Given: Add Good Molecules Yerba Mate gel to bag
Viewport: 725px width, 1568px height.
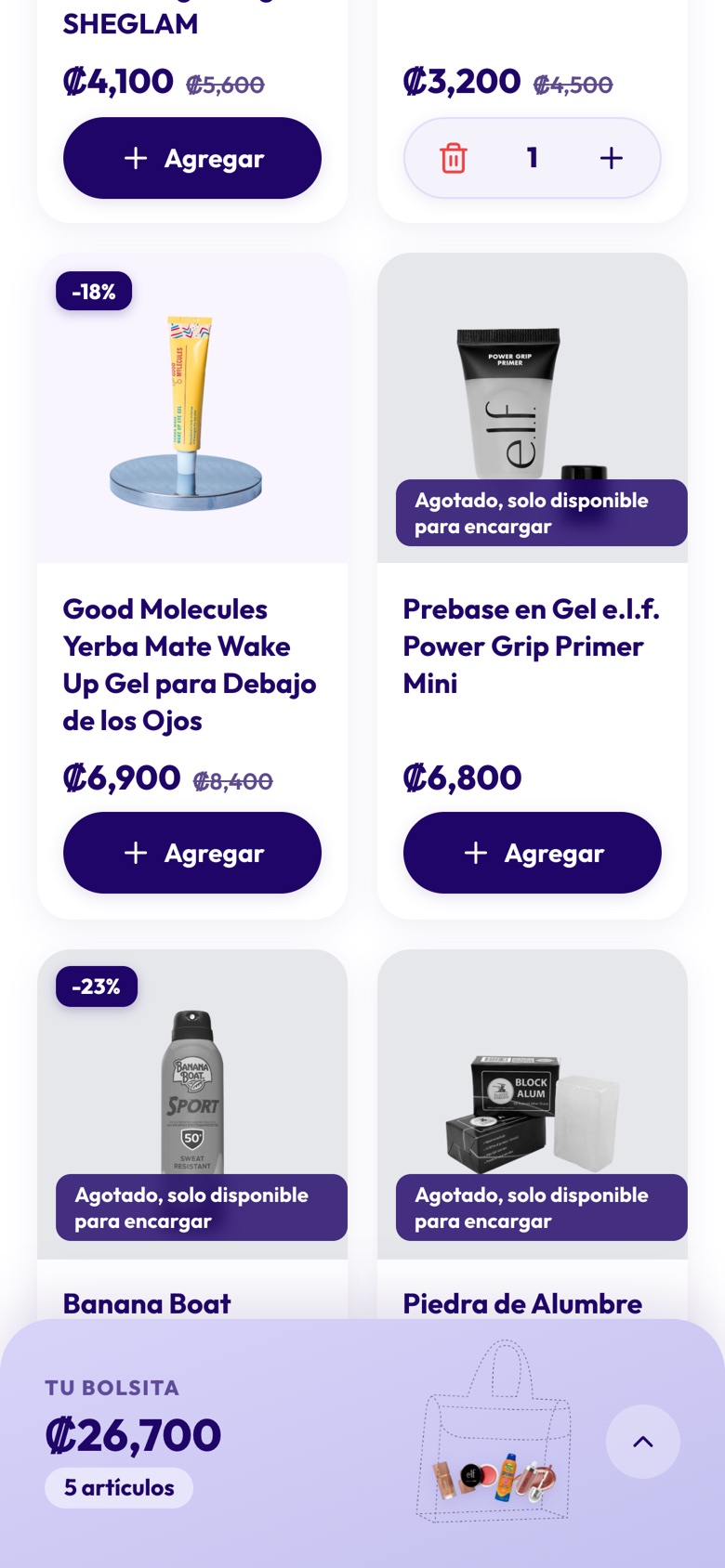Looking at the screenshot, I should 192,853.
